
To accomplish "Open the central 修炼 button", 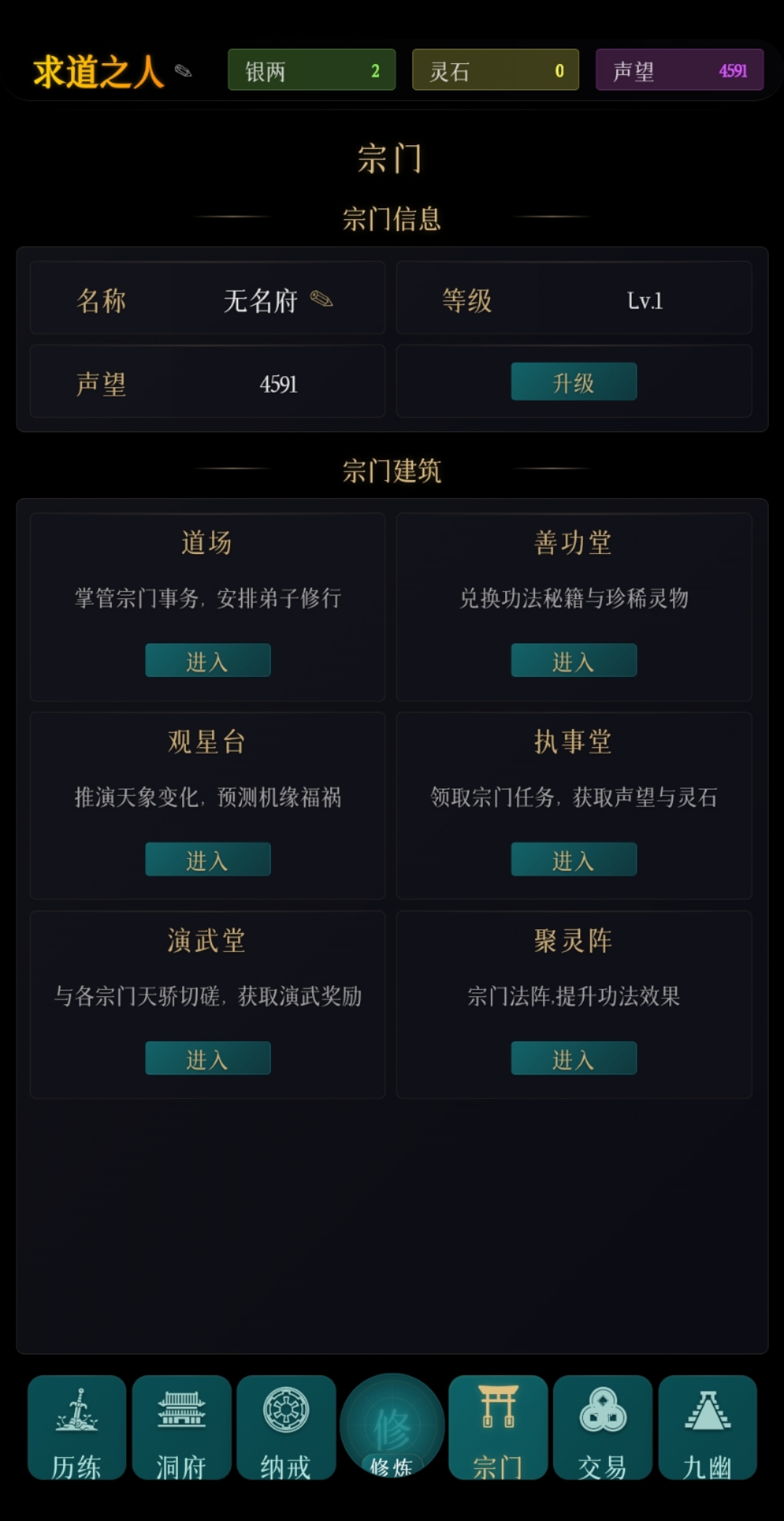I will [392, 1427].
